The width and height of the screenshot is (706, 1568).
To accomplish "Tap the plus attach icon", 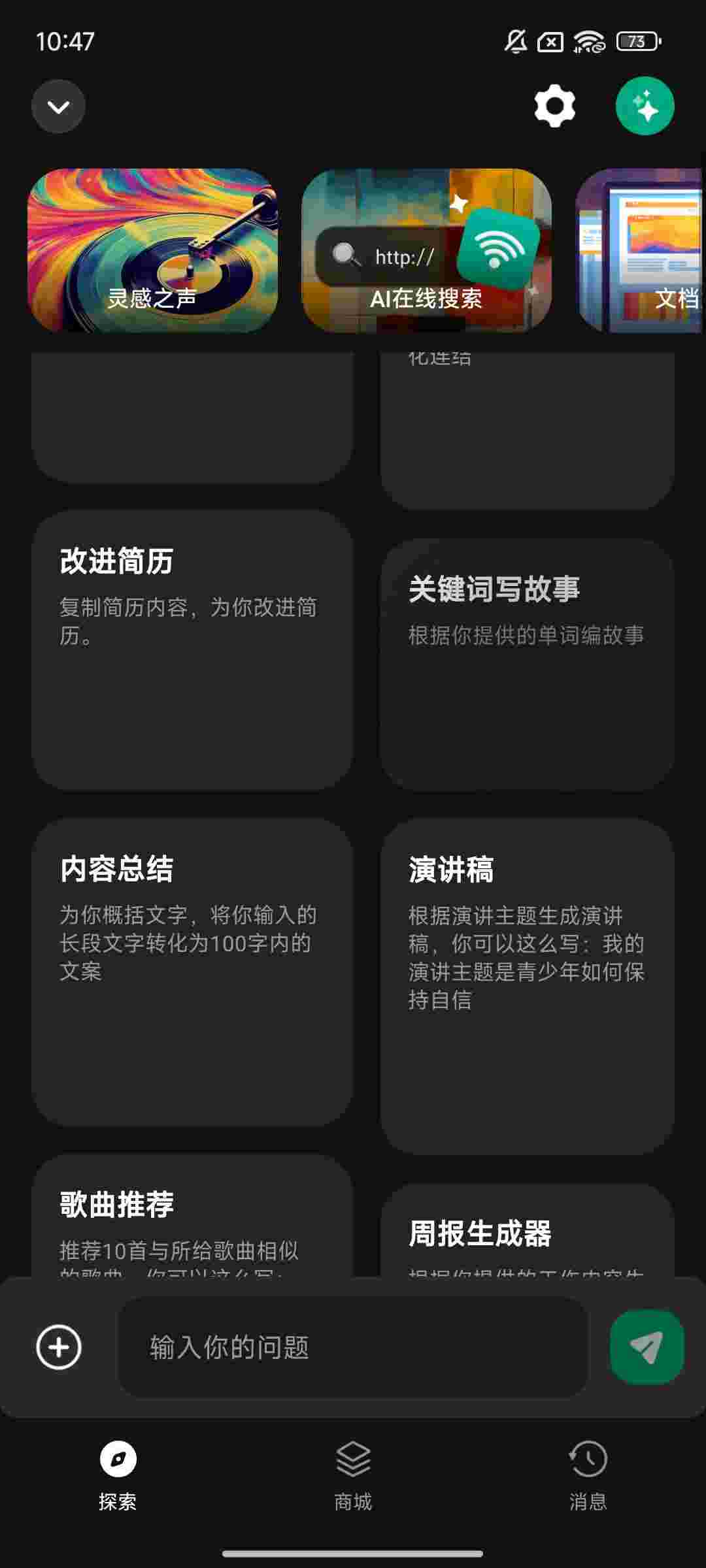I will pos(59,1347).
